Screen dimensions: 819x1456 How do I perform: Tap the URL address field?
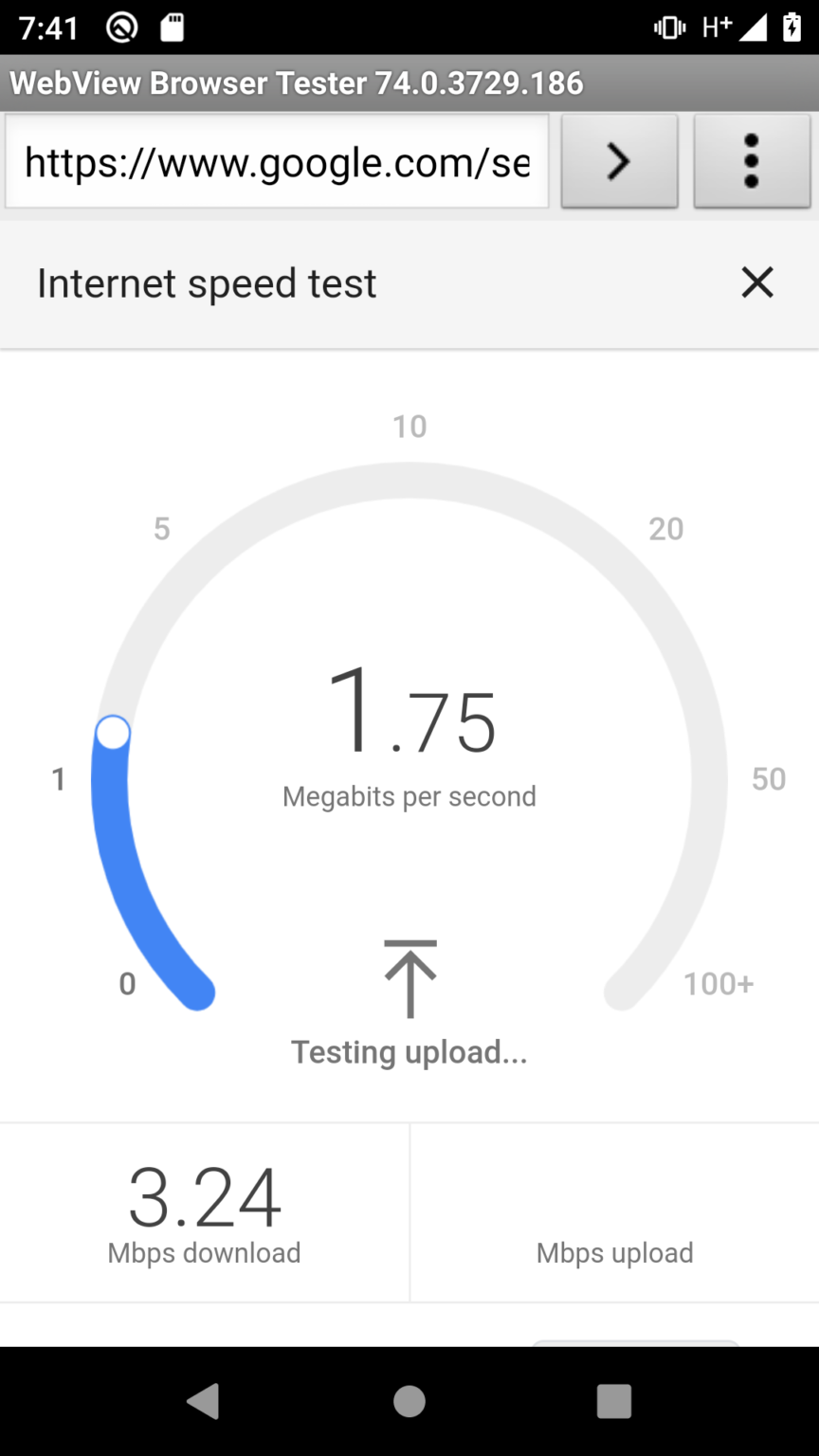point(277,162)
